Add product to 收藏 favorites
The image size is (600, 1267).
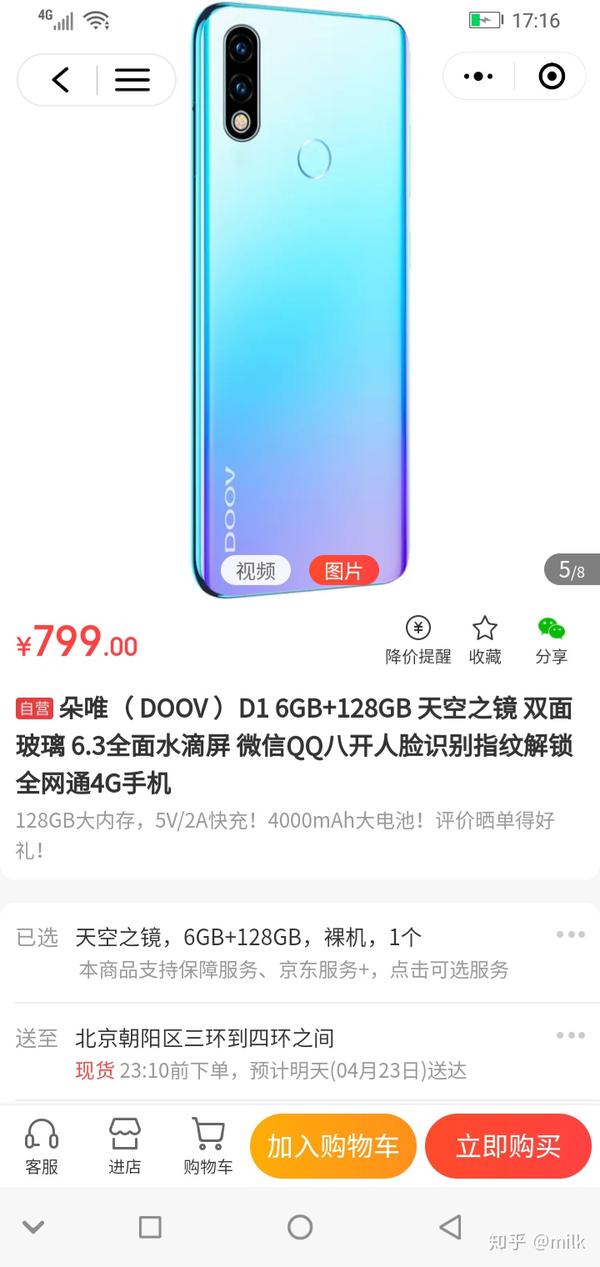(x=485, y=640)
